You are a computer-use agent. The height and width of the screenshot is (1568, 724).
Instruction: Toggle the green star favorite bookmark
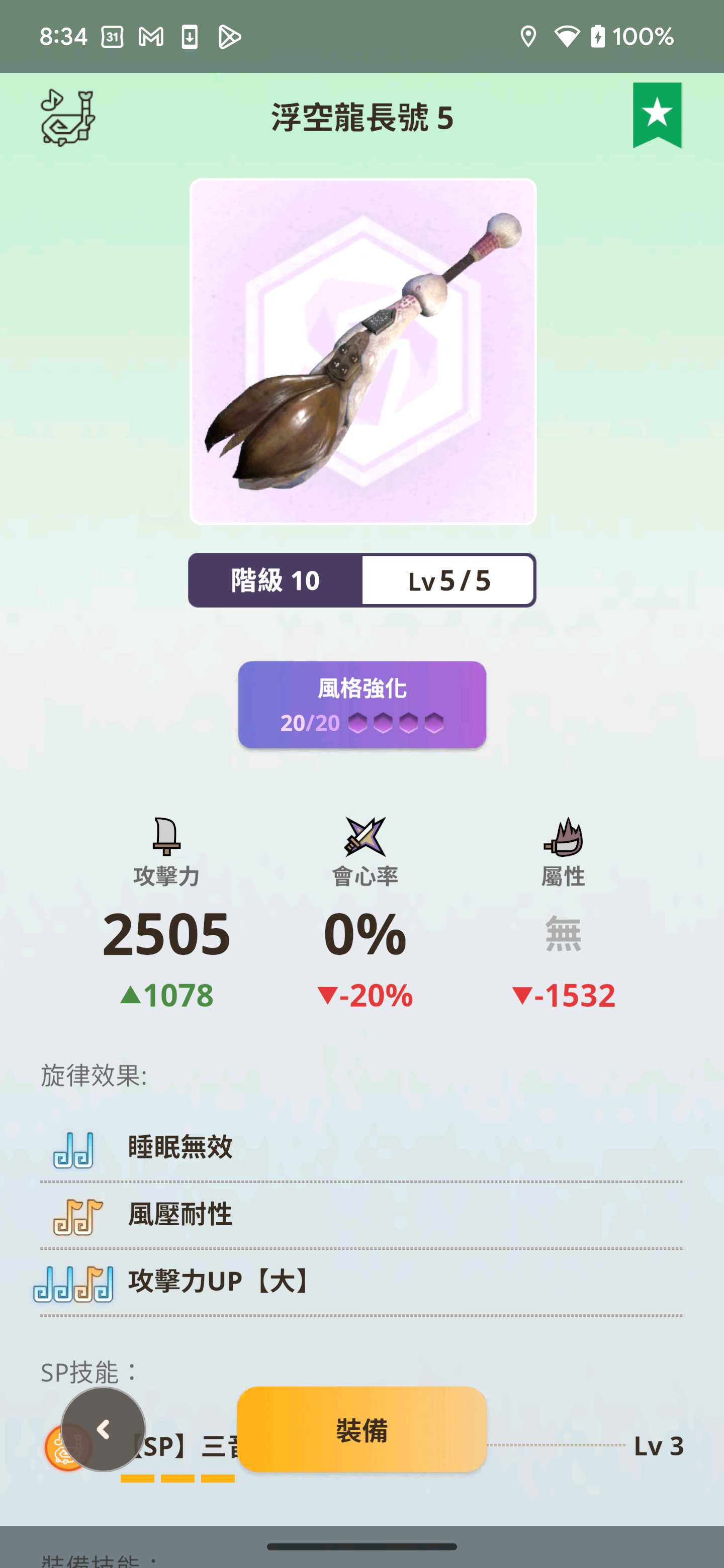[x=657, y=115]
